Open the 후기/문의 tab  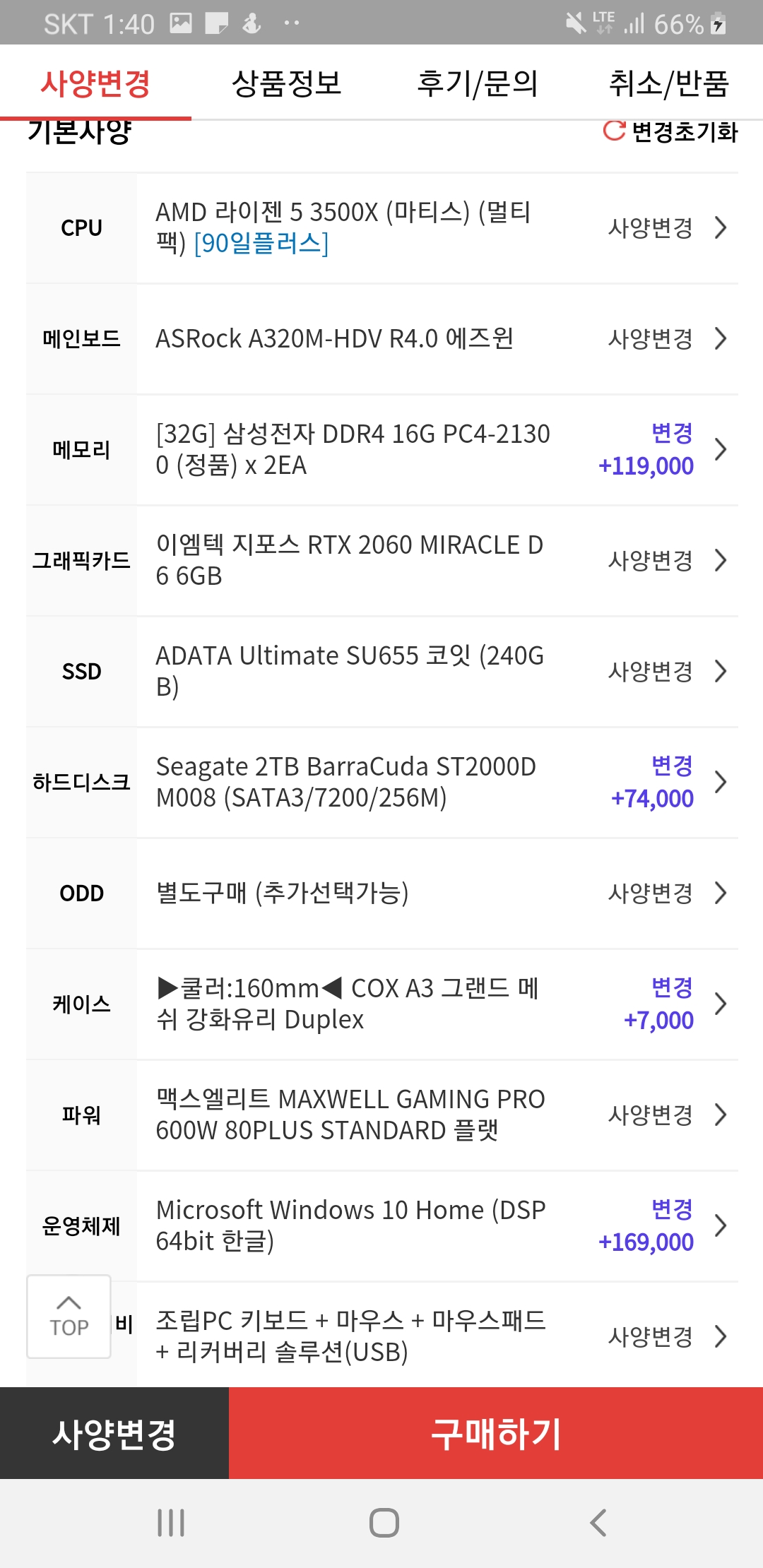pos(478,83)
